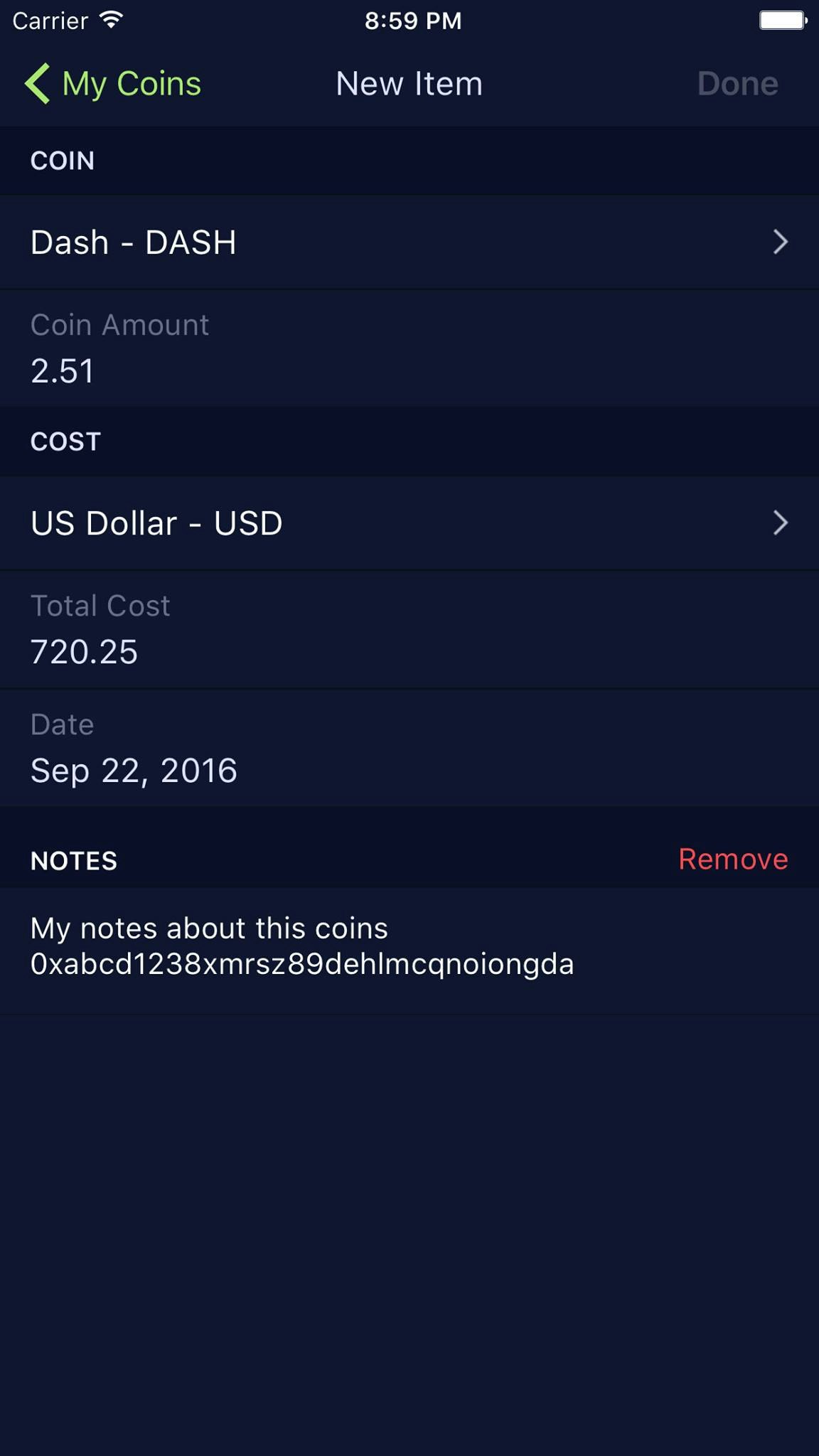Open the currency picker via US Dollar - USD row
This screenshot has height=1456, width=819.
(284, 523)
